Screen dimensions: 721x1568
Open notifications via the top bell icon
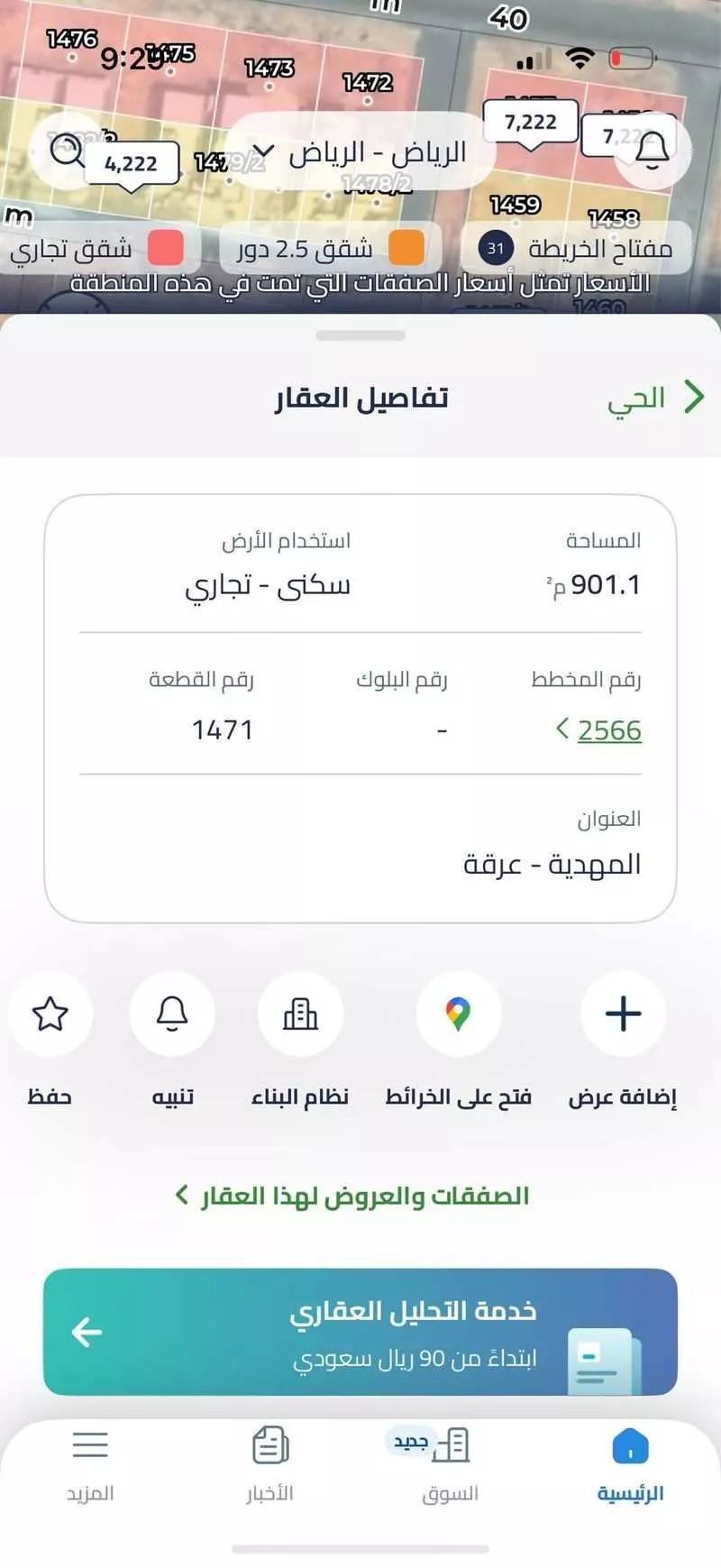coord(652,150)
